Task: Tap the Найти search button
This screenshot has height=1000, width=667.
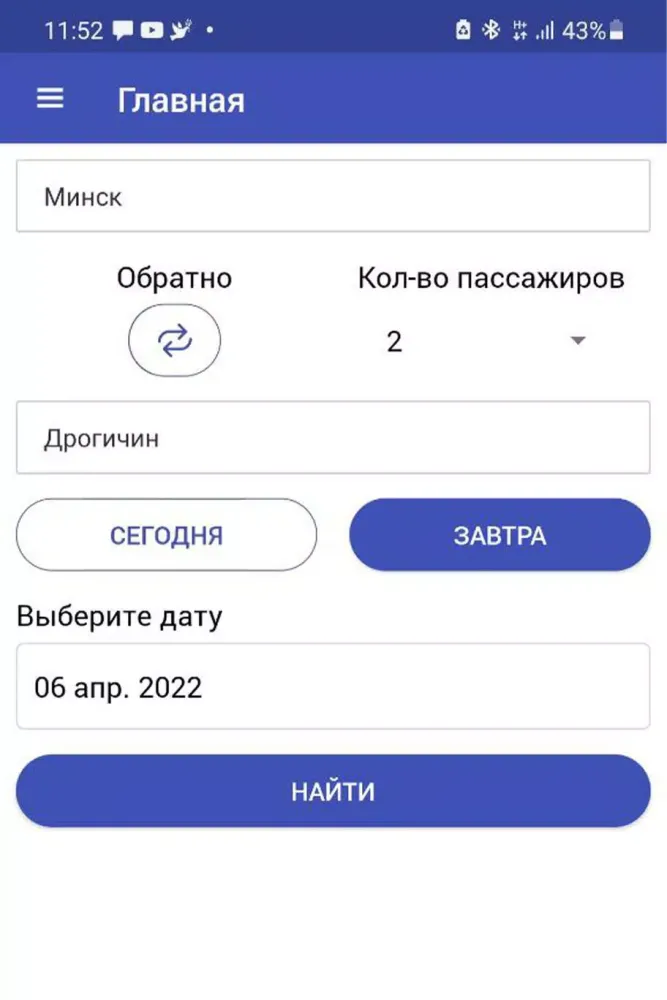Action: (x=333, y=791)
